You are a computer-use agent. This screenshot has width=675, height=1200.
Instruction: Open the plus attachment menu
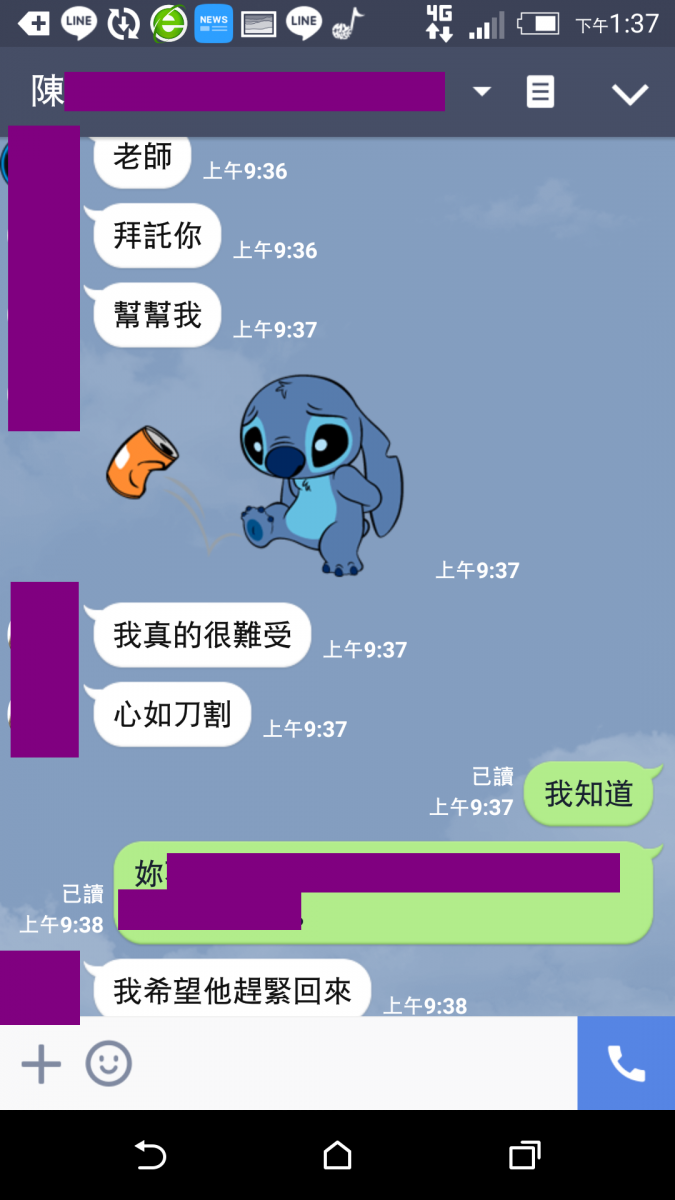click(41, 1063)
